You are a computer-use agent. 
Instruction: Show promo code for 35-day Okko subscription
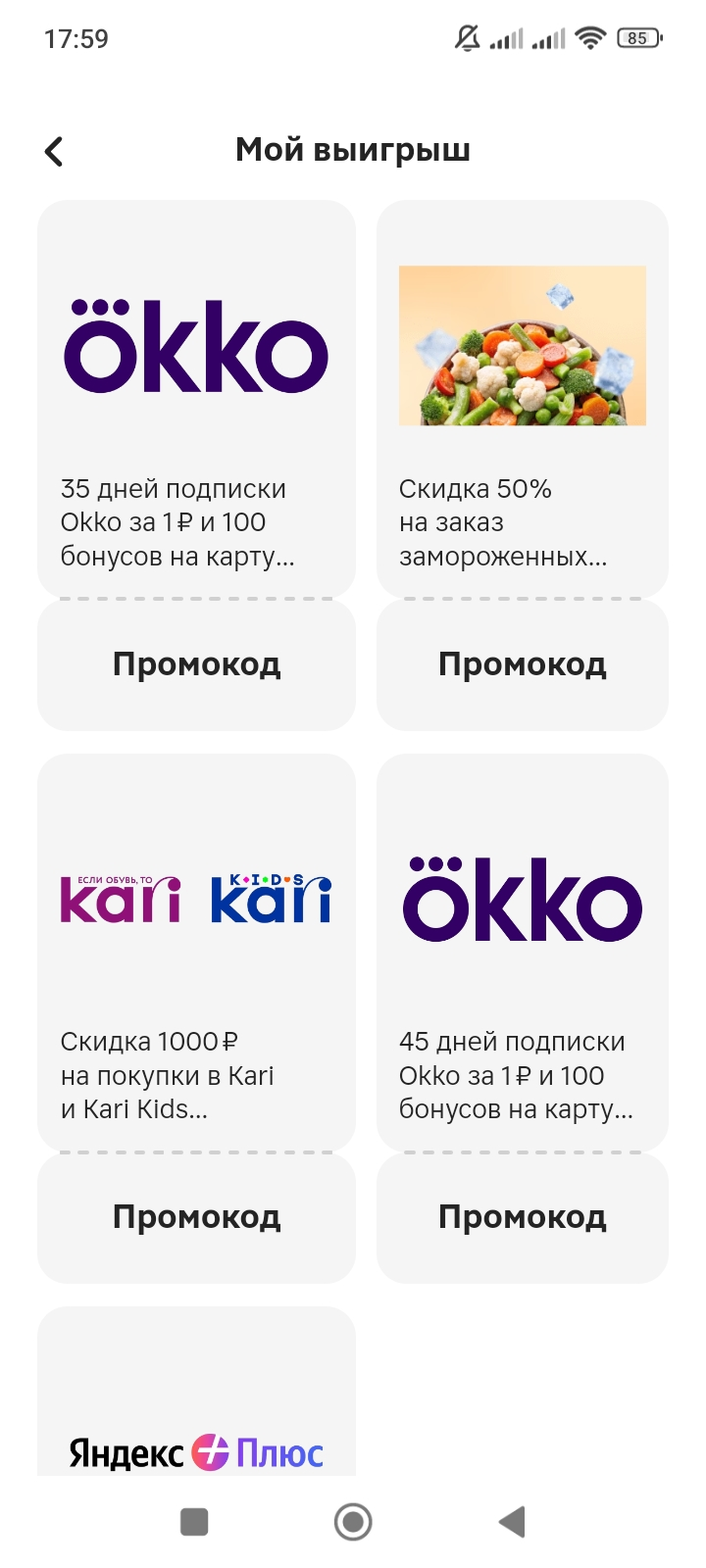pyautogui.click(x=196, y=664)
